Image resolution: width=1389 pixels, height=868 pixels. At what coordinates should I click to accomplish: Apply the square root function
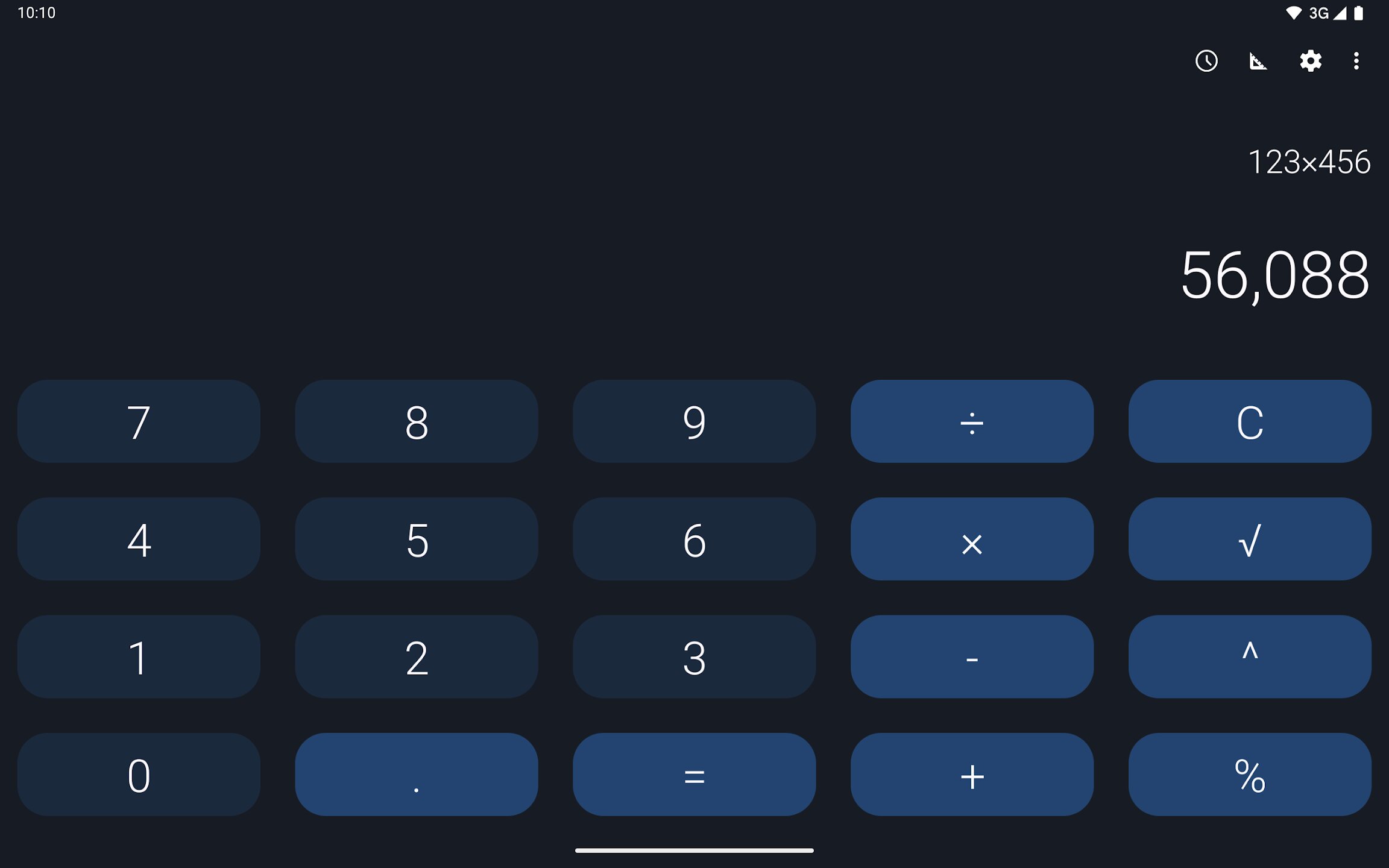1250,539
